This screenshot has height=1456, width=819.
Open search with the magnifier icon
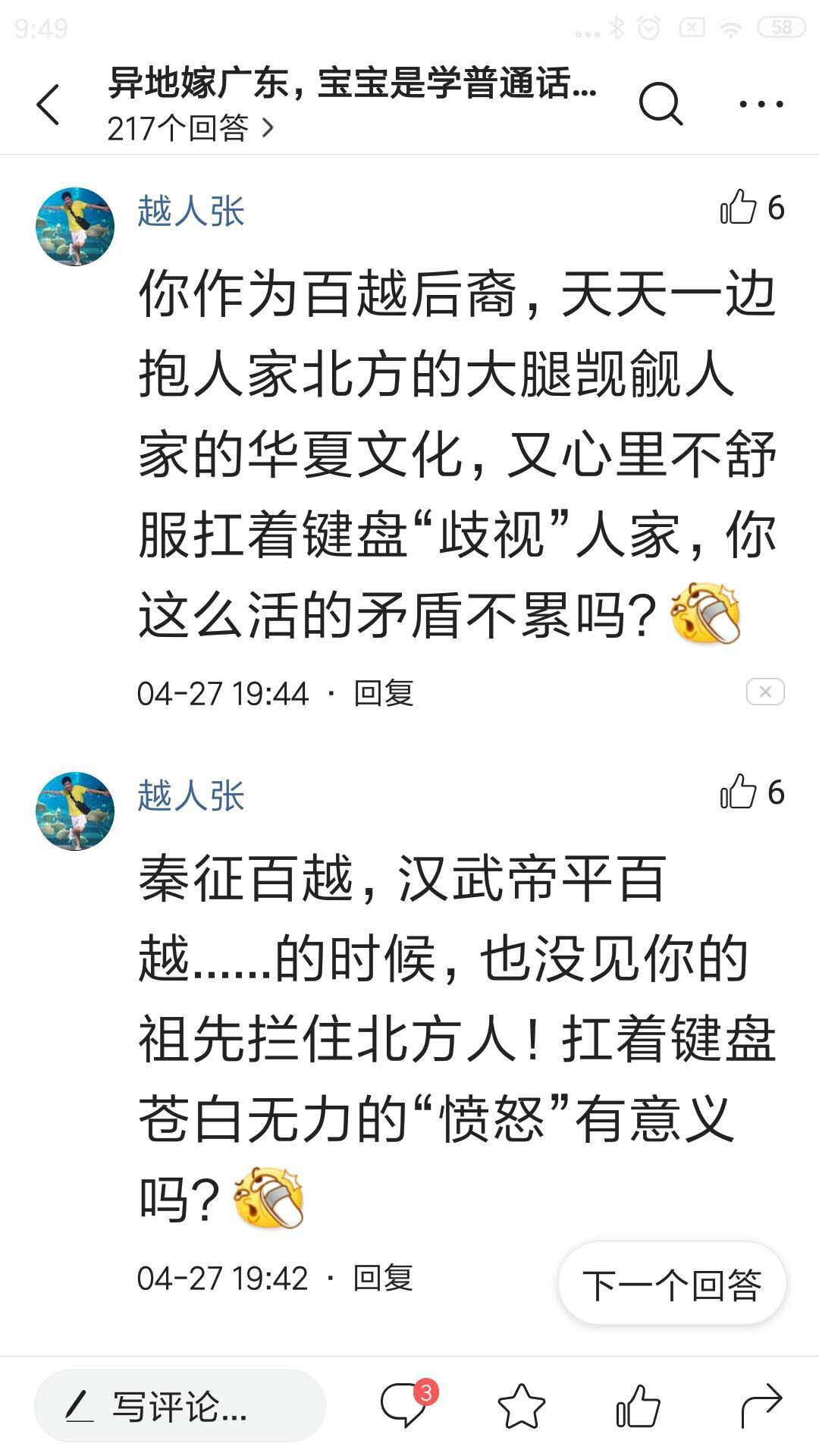point(661,103)
